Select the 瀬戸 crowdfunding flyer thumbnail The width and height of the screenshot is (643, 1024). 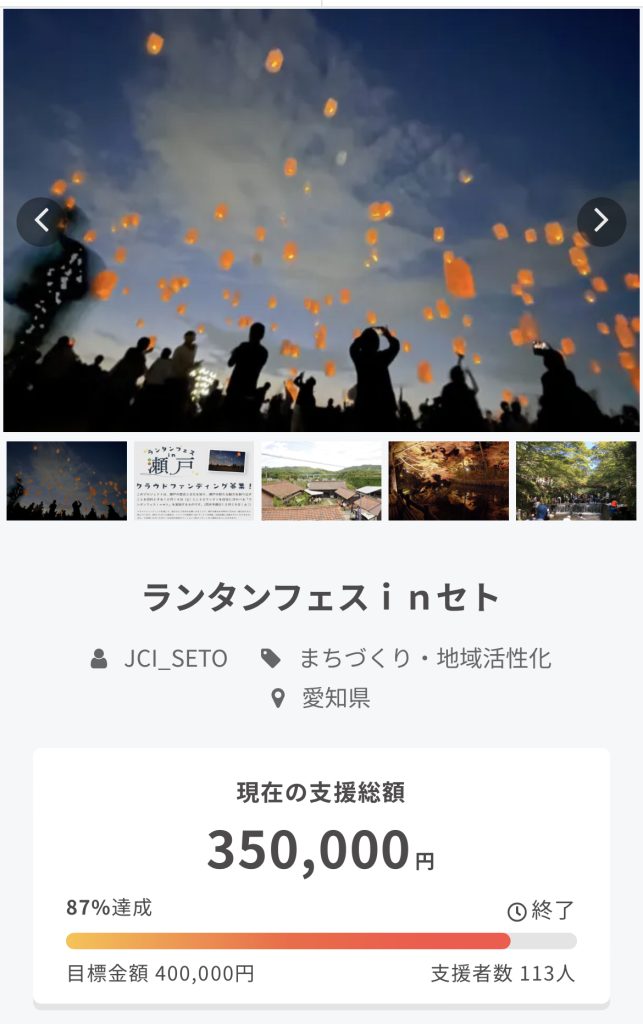coord(194,481)
